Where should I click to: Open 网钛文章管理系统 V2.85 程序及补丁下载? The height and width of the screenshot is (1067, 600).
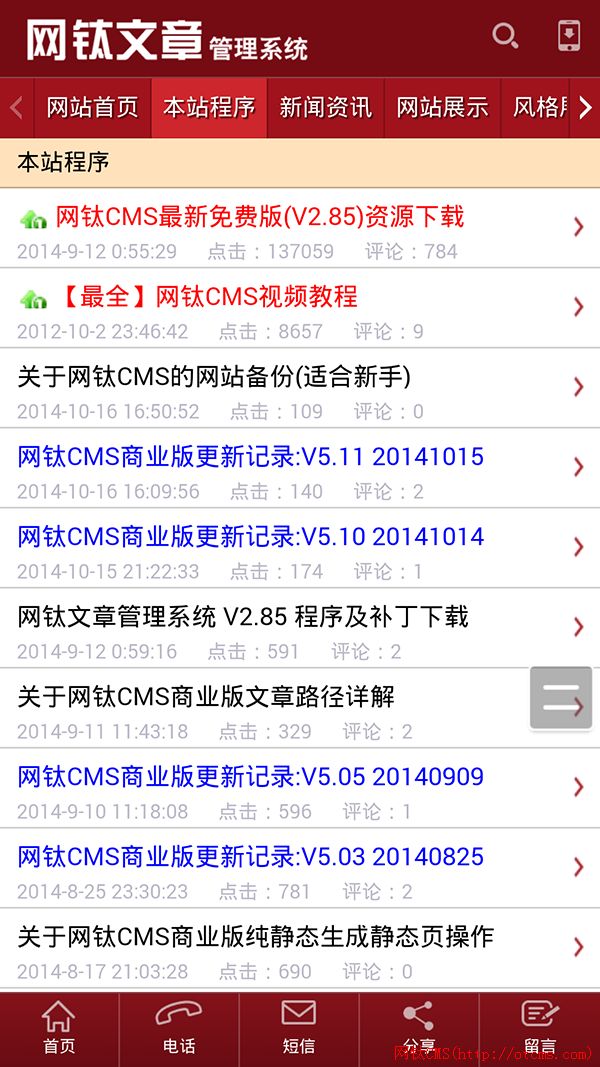pyautogui.click(x=243, y=617)
